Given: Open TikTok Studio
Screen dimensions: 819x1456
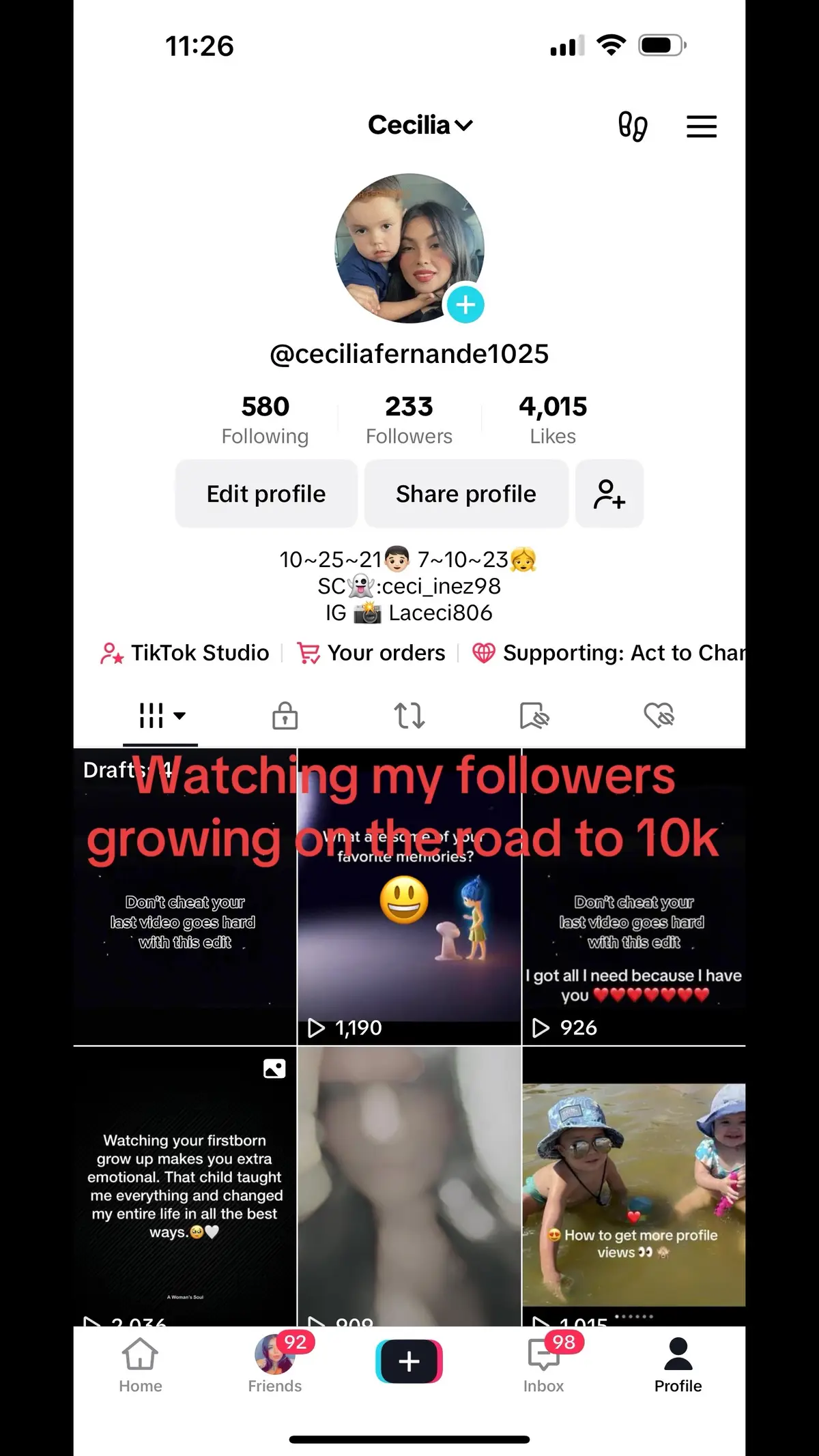Looking at the screenshot, I should pyautogui.click(x=185, y=653).
